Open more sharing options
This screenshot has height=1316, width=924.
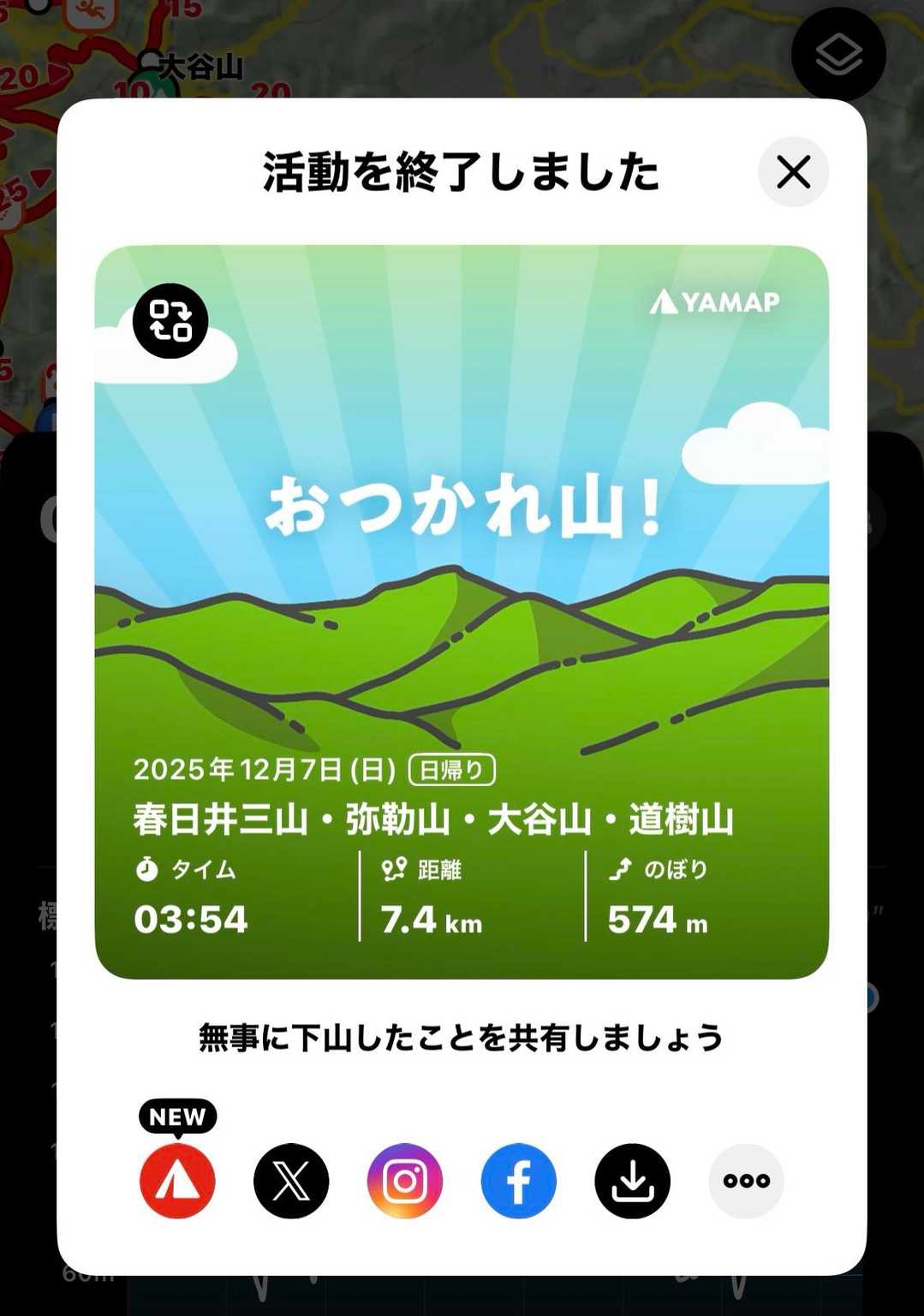tap(747, 1181)
